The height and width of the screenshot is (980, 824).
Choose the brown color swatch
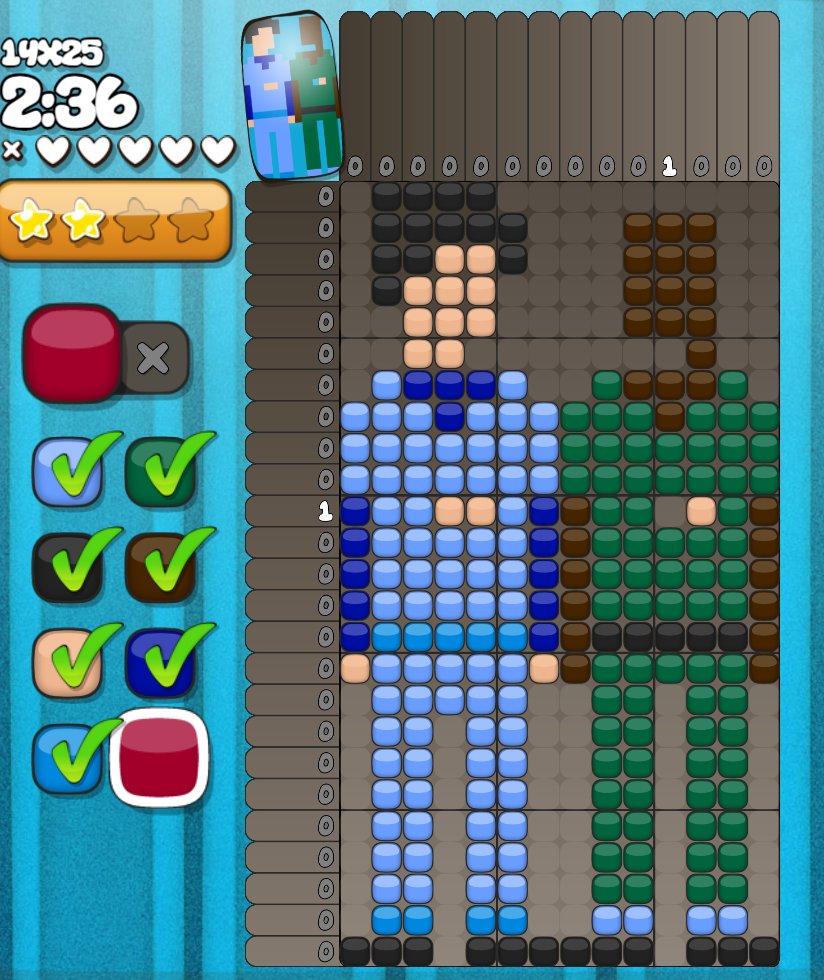click(x=160, y=566)
